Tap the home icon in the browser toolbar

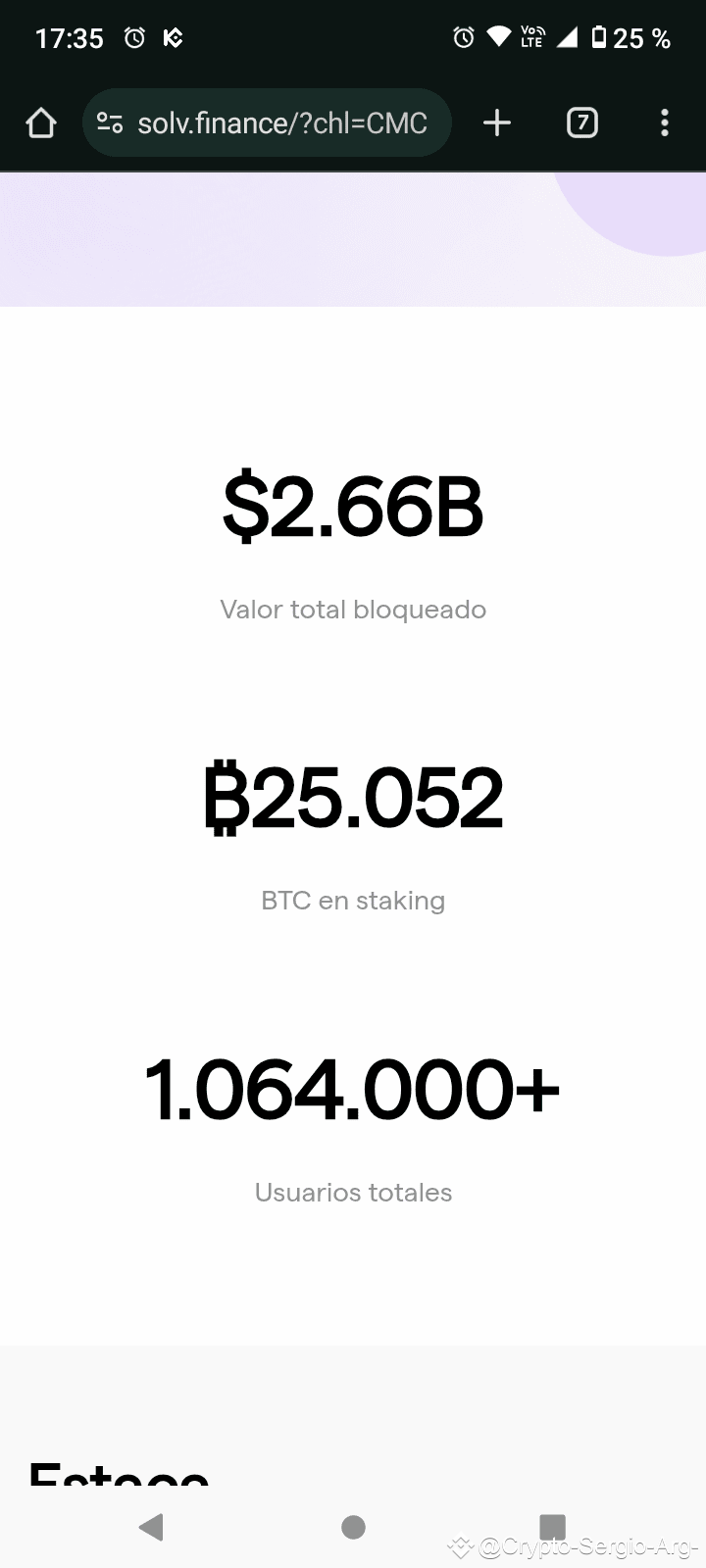[40, 122]
